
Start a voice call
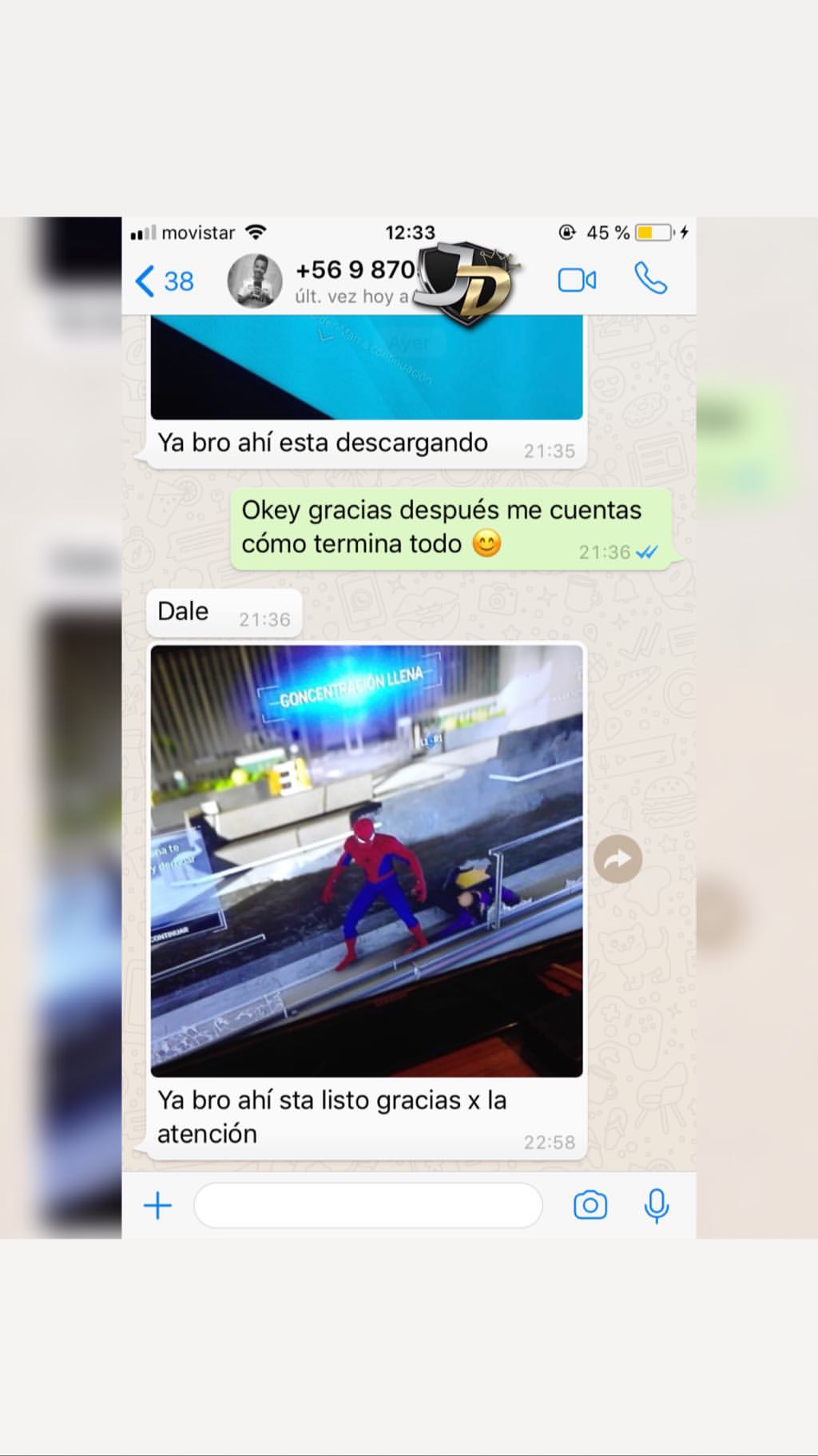(650, 279)
